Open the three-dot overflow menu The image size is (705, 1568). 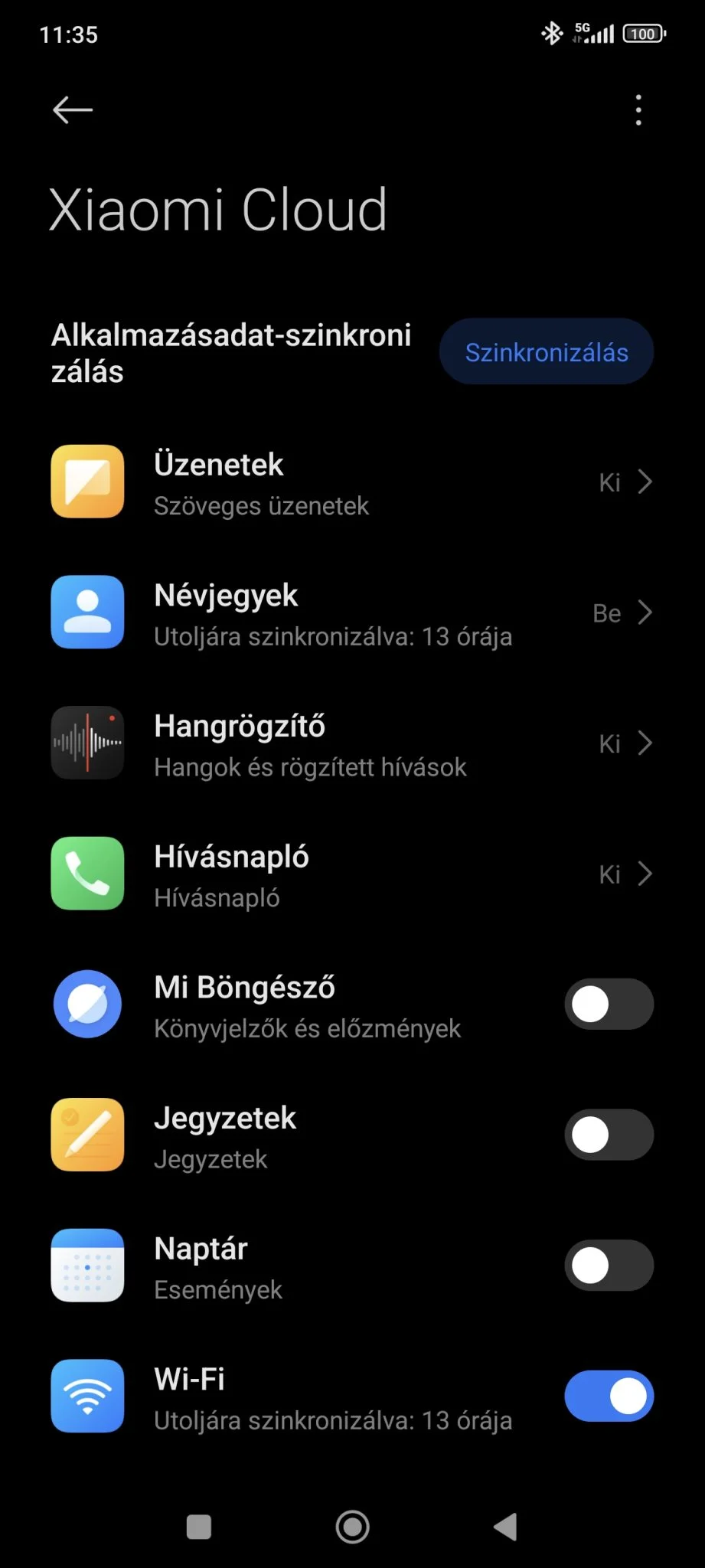(638, 110)
